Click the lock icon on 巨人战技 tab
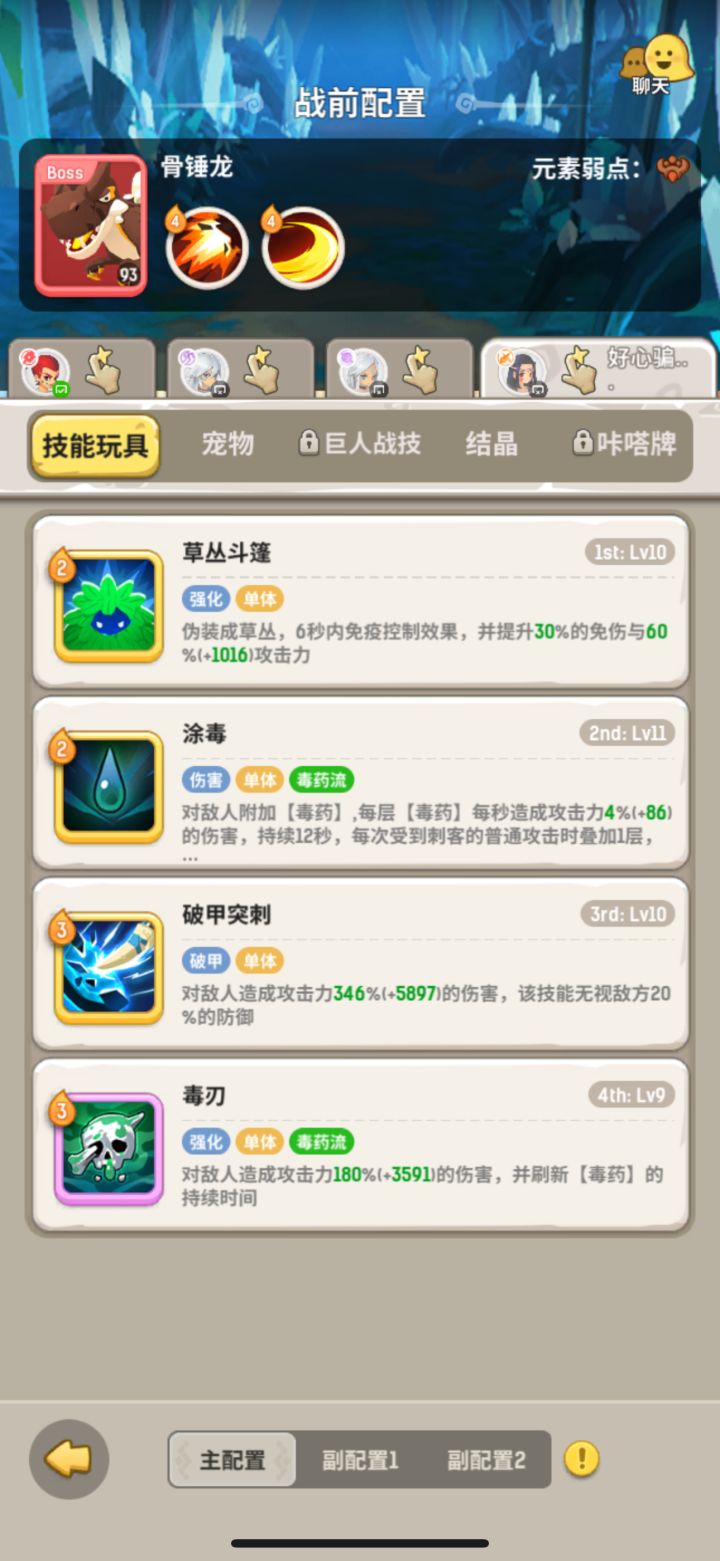 pyautogui.click(x=310, y=444)
